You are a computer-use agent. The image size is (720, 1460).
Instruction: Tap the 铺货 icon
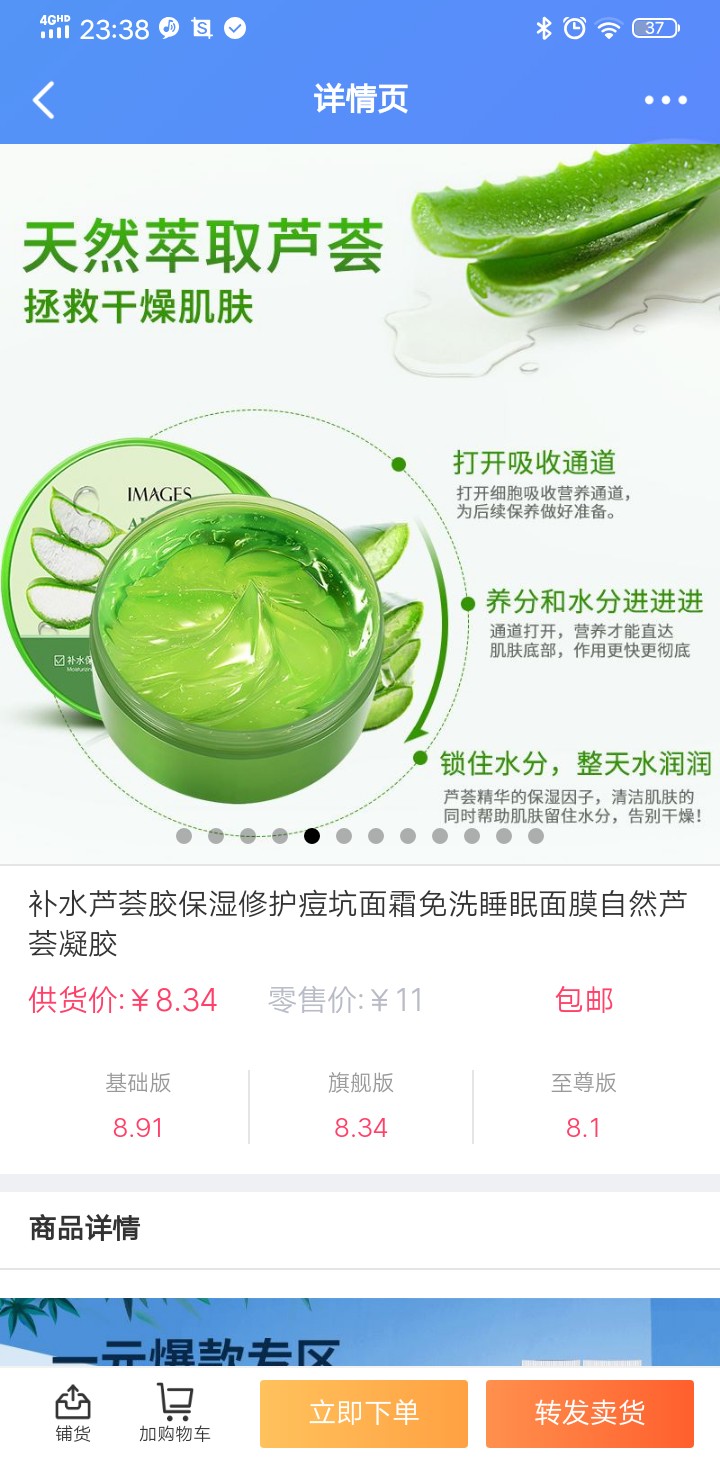pos(72,1413)
